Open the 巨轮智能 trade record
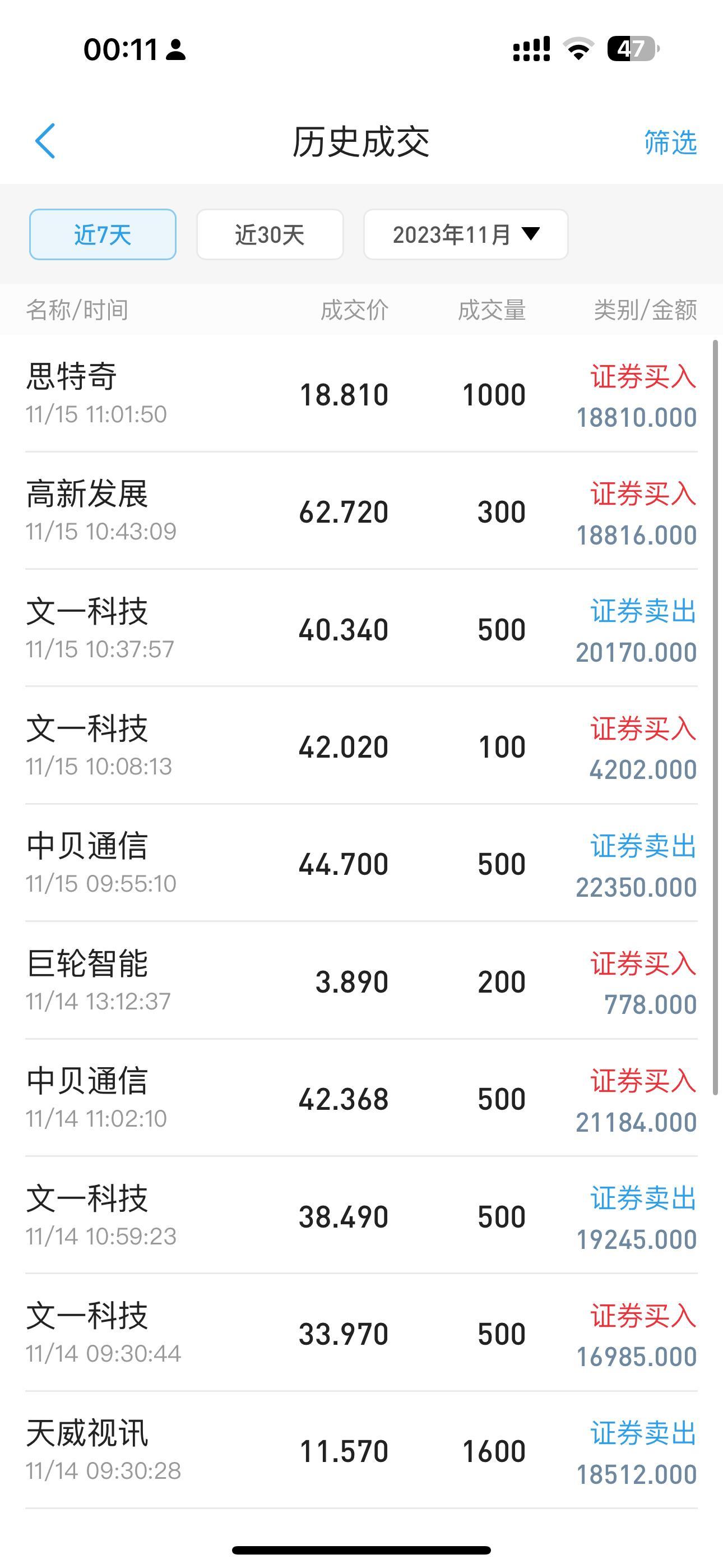723x1568 pixels. 361,981
